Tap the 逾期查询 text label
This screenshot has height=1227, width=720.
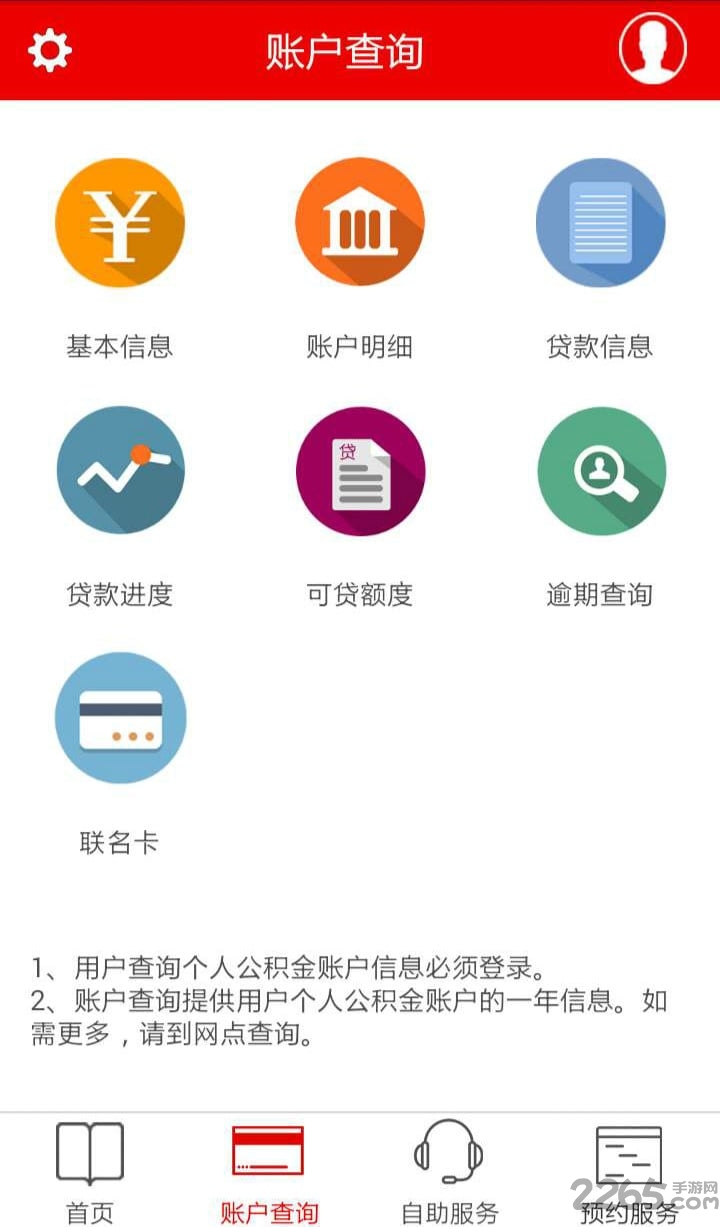pos(601,595)
